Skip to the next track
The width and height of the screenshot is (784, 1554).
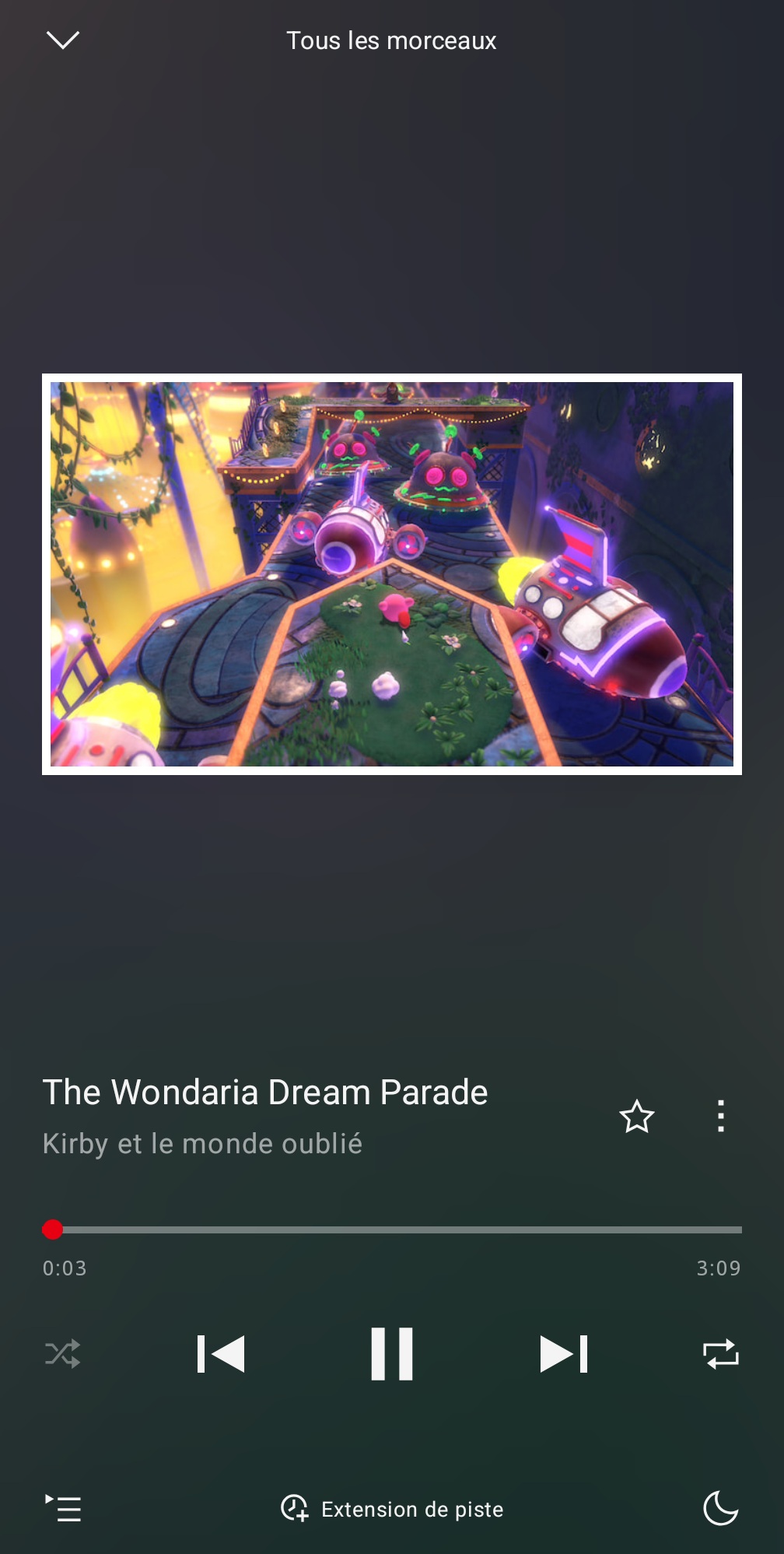tap(564, 1354)
